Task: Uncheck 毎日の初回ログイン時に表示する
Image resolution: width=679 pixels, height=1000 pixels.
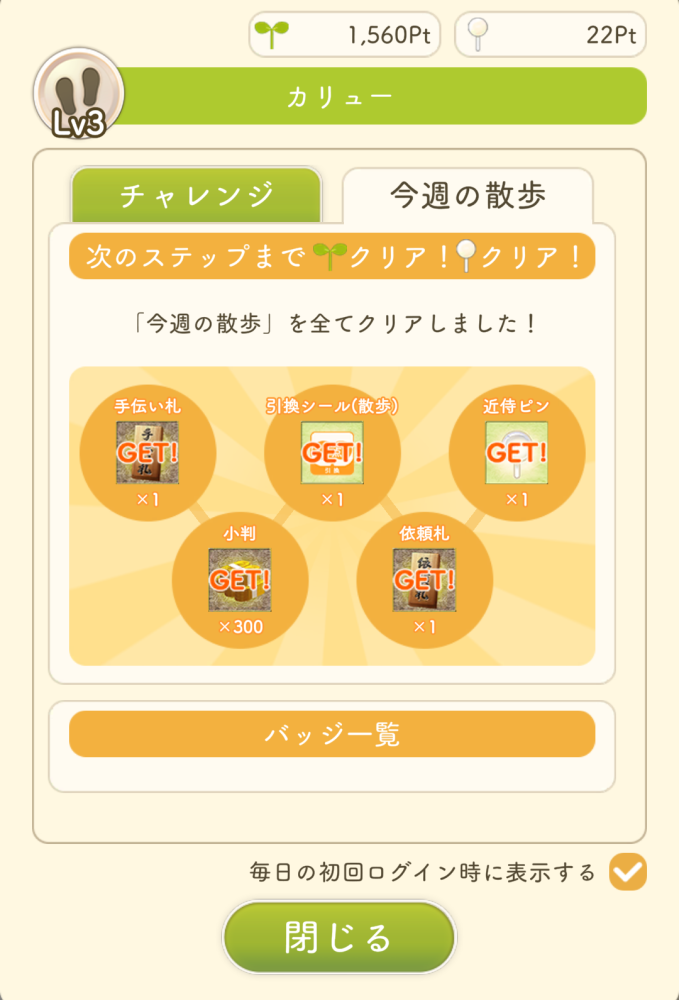Action: point(628,871)
